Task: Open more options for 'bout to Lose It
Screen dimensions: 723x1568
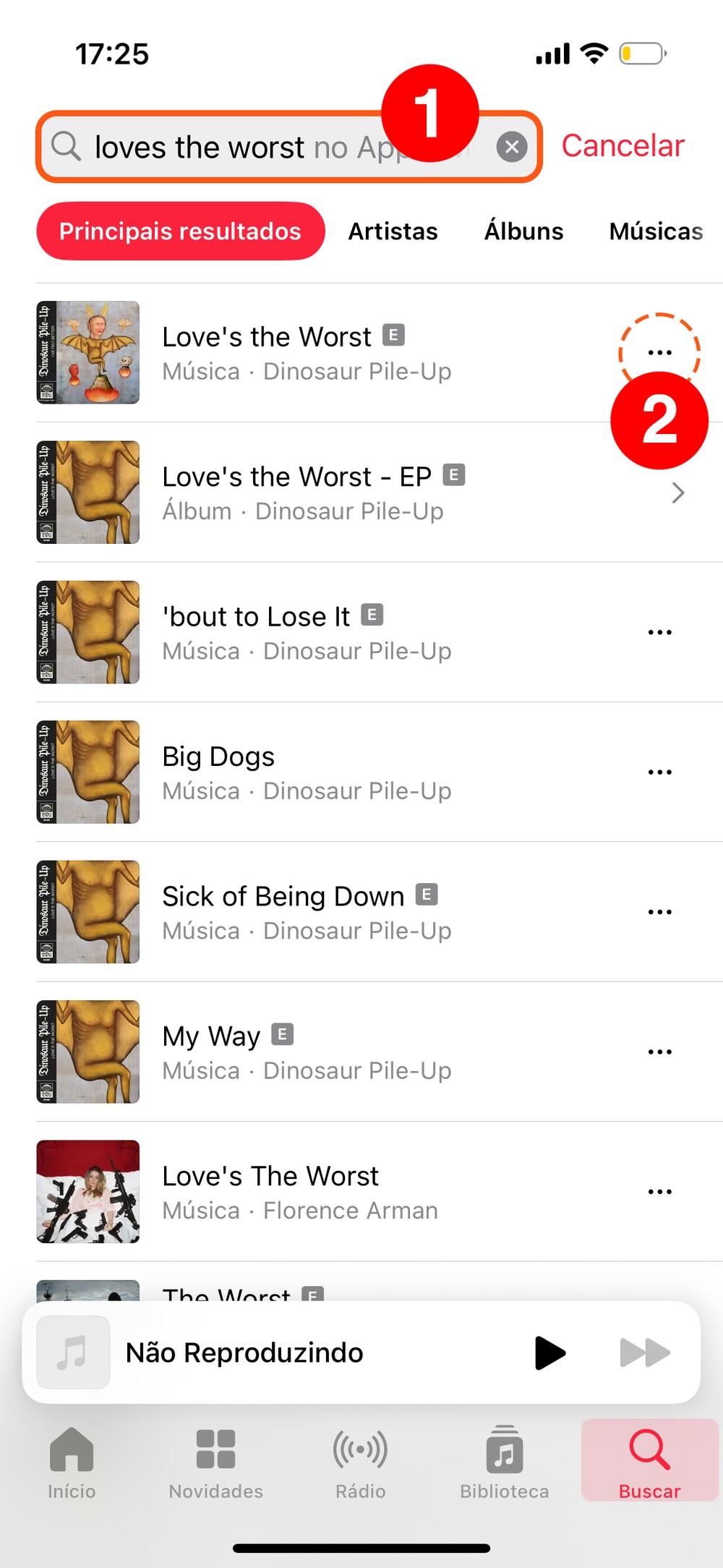Action: tap(659, 633)
